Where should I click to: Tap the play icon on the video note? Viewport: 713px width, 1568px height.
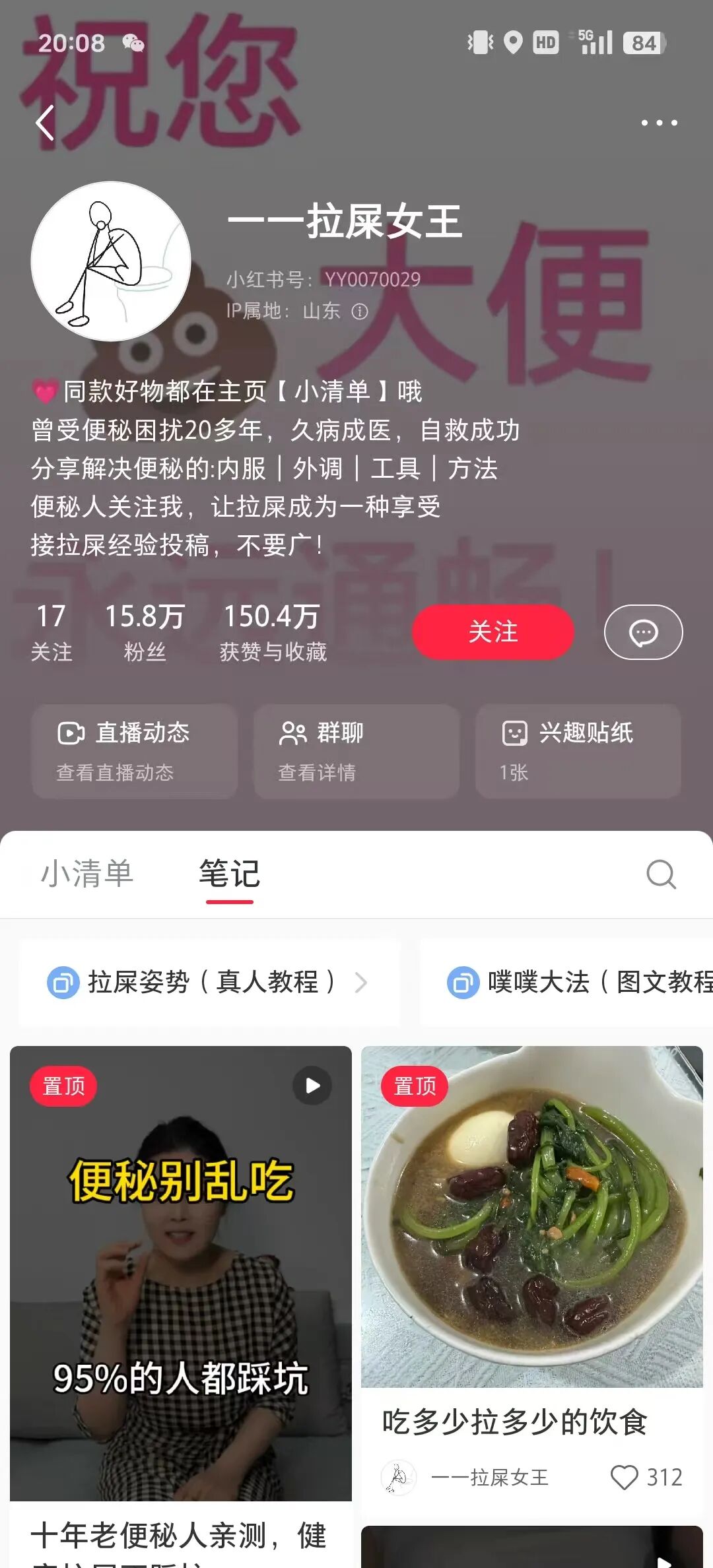point(311,1084)
